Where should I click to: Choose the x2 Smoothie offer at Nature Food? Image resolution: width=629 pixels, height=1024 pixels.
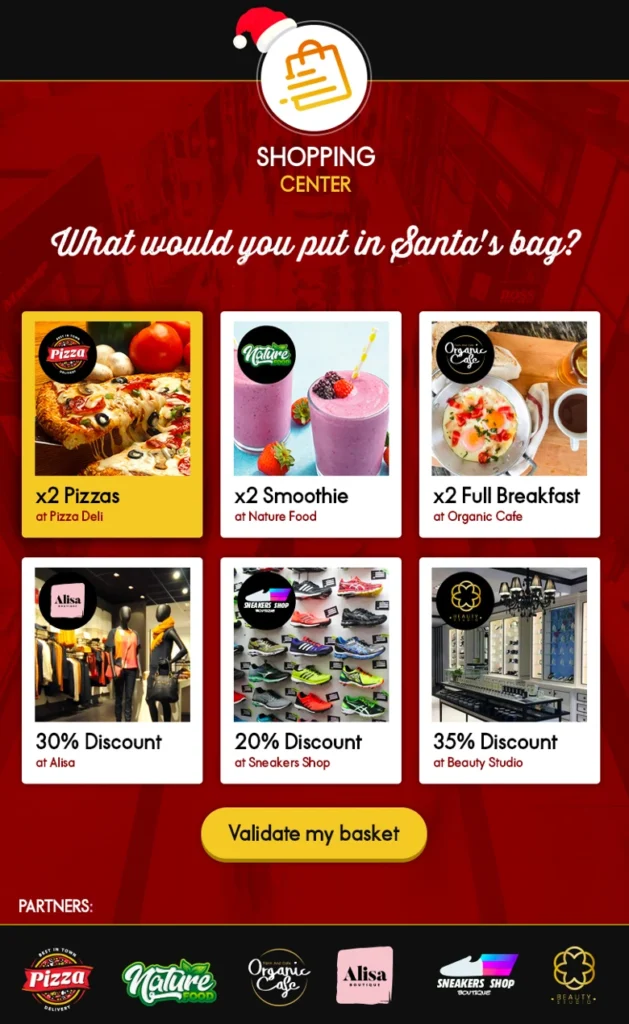click(x=311, y=424)
